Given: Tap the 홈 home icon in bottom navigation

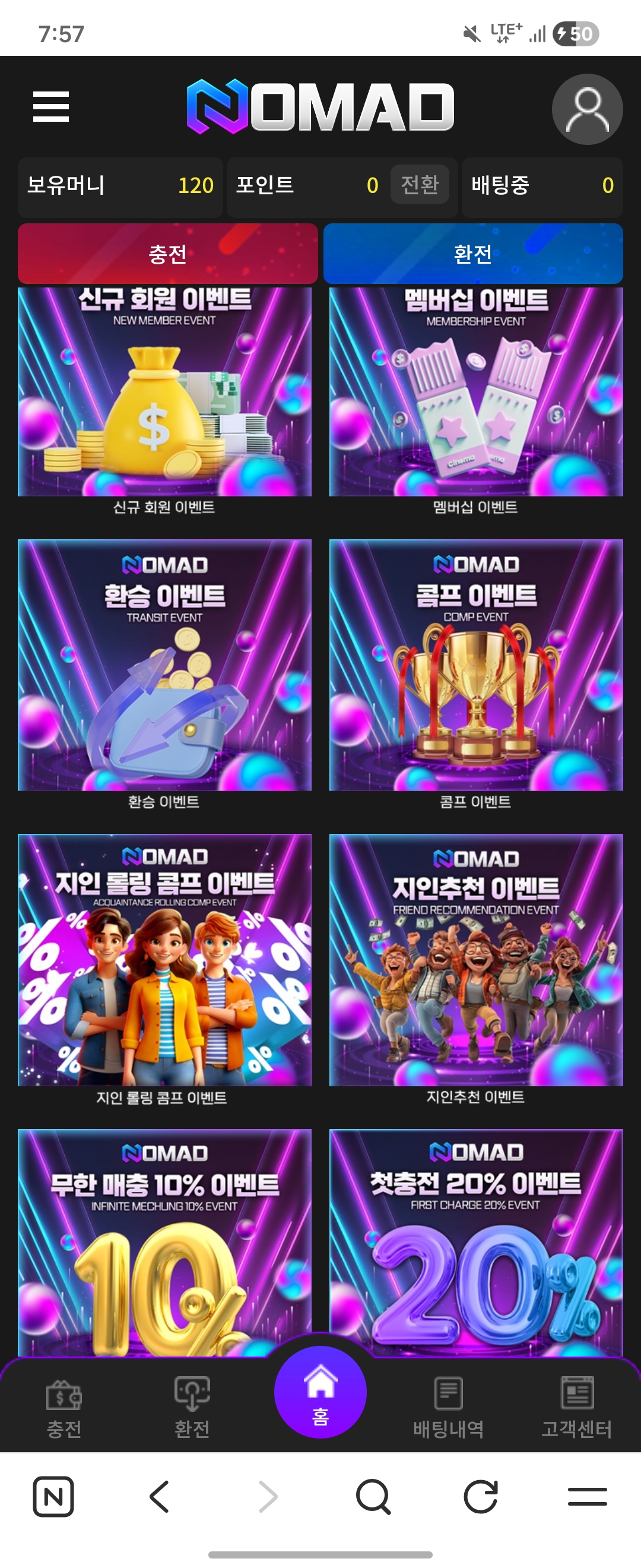Looking at the screenshot, I should pos(320,1394).
